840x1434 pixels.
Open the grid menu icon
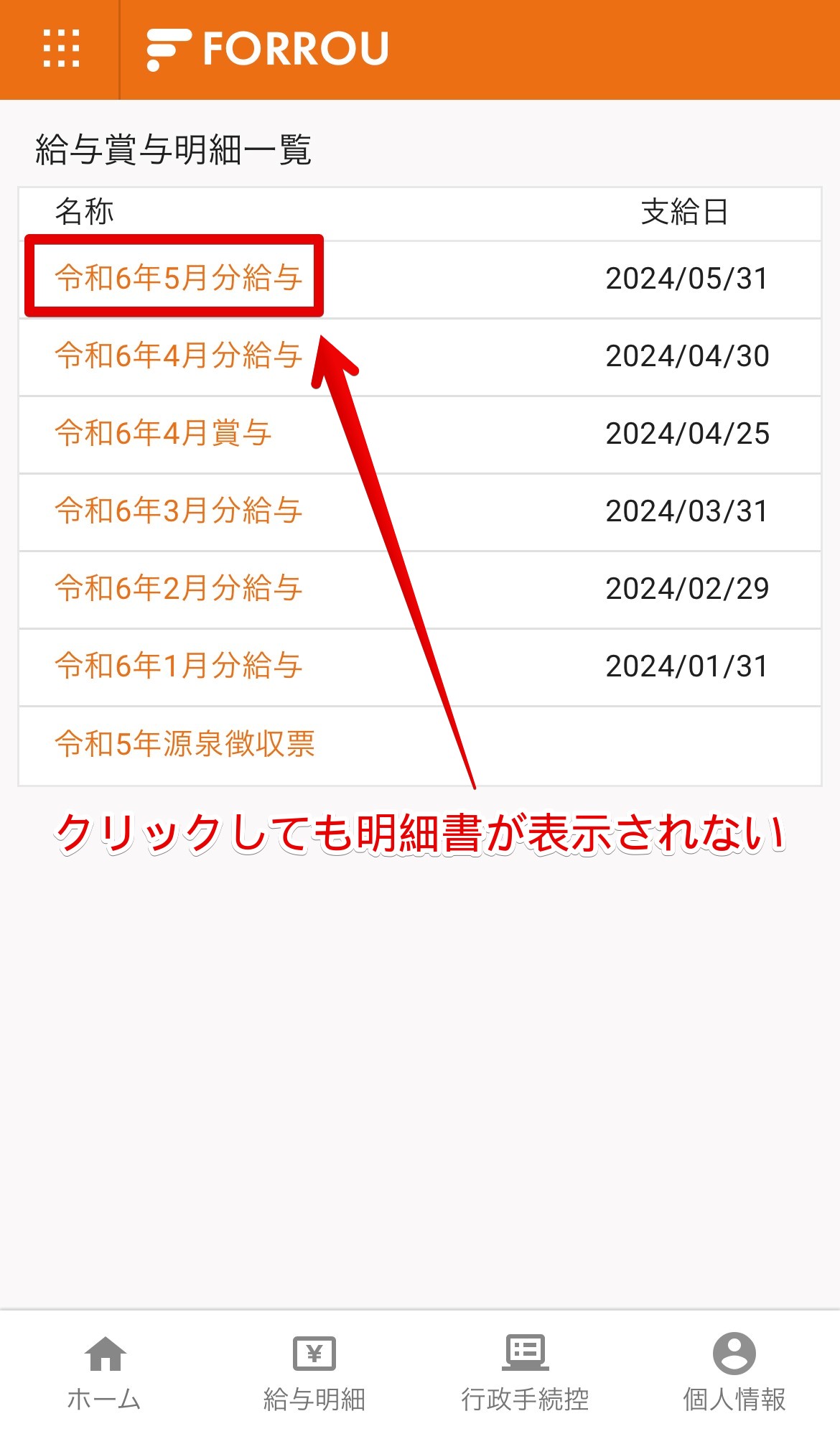61,49
